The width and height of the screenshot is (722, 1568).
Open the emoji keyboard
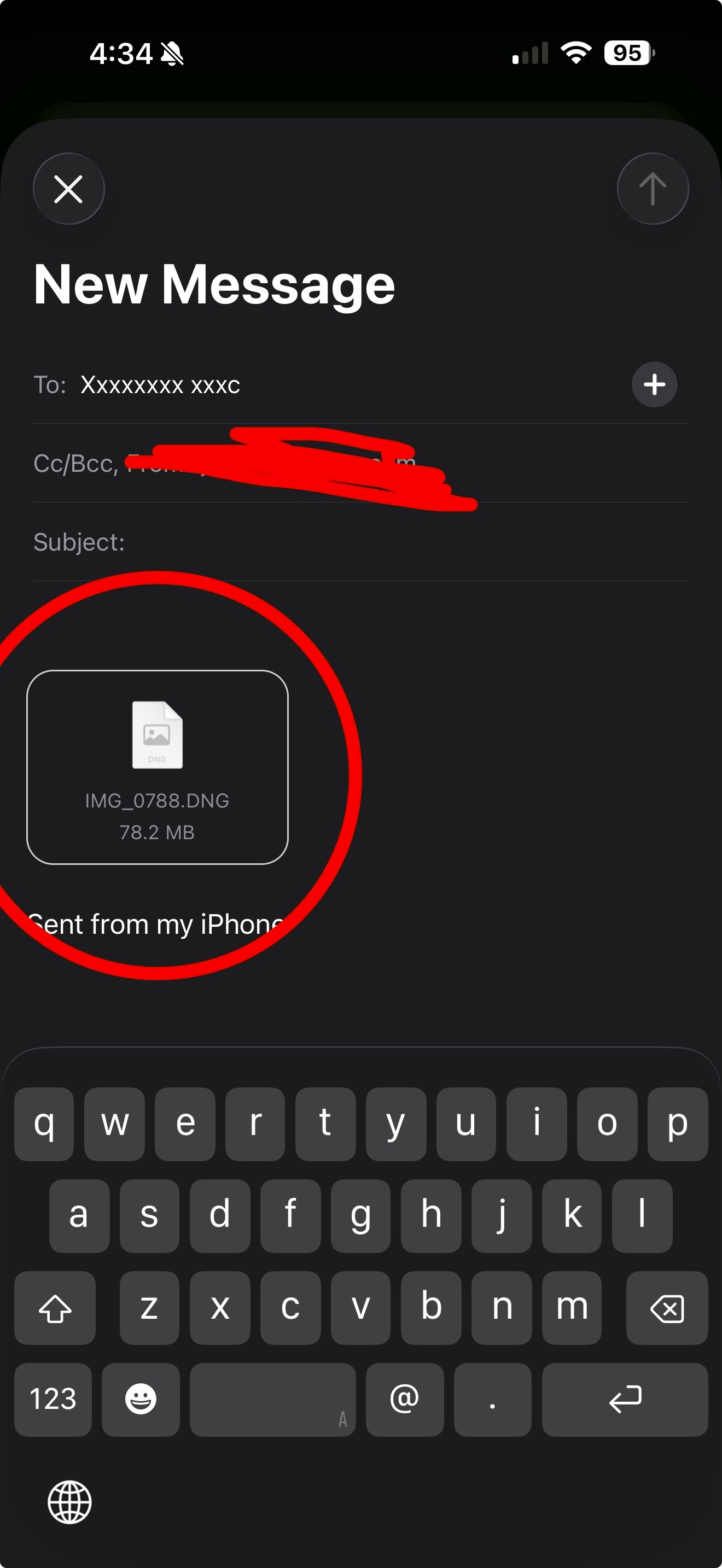coord(141,1399)
